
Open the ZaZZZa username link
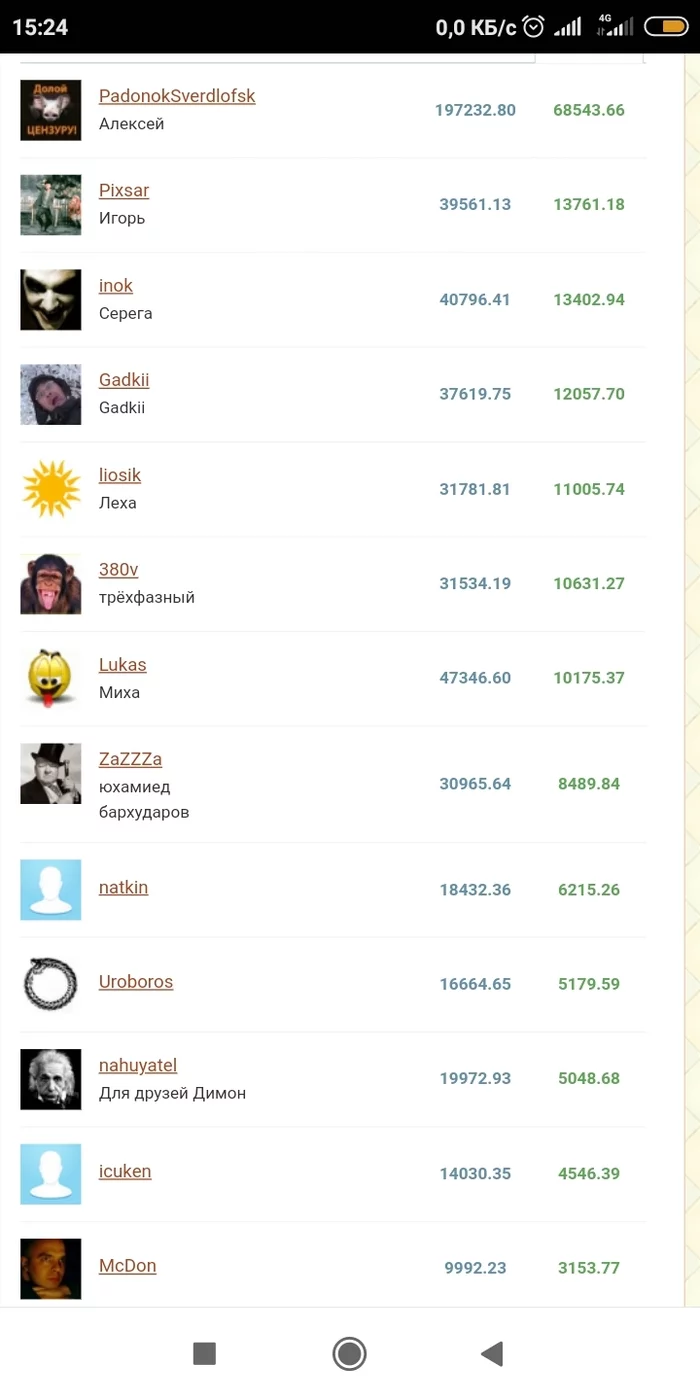coord(130,759)
